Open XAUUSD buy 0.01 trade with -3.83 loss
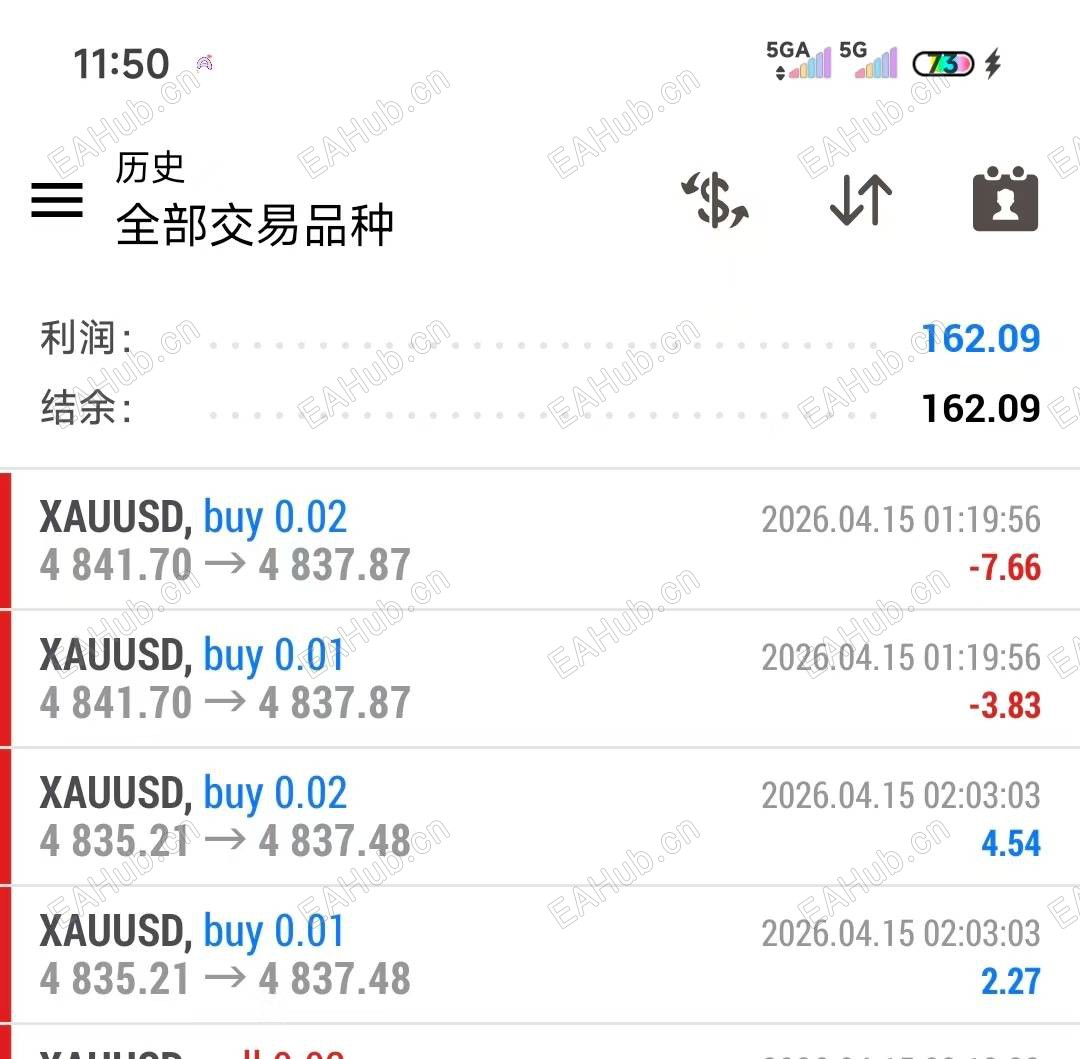This screenshot has width=1080, height=1059. coord(540,679)
